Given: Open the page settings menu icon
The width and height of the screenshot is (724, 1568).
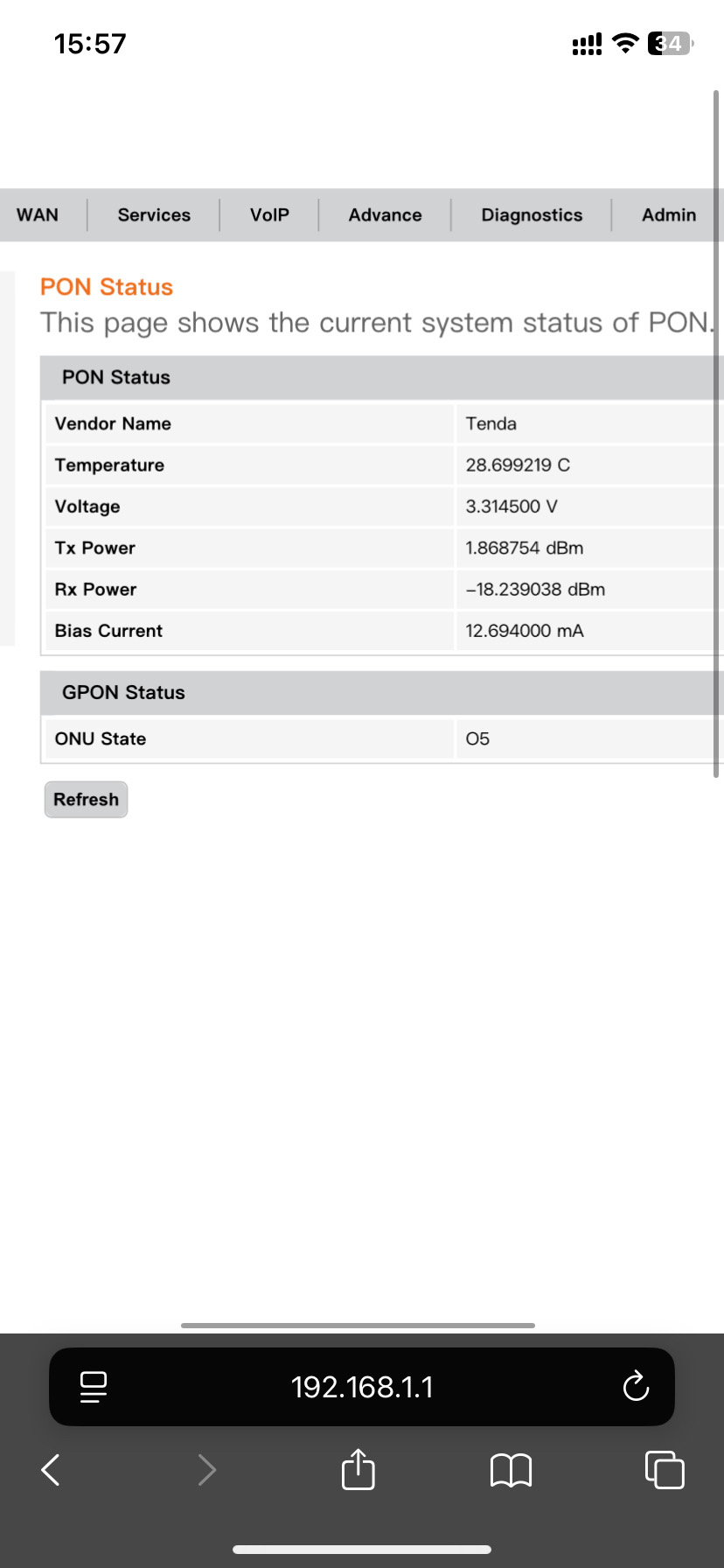Looking at the screenshot, I should pos(94,1387).
